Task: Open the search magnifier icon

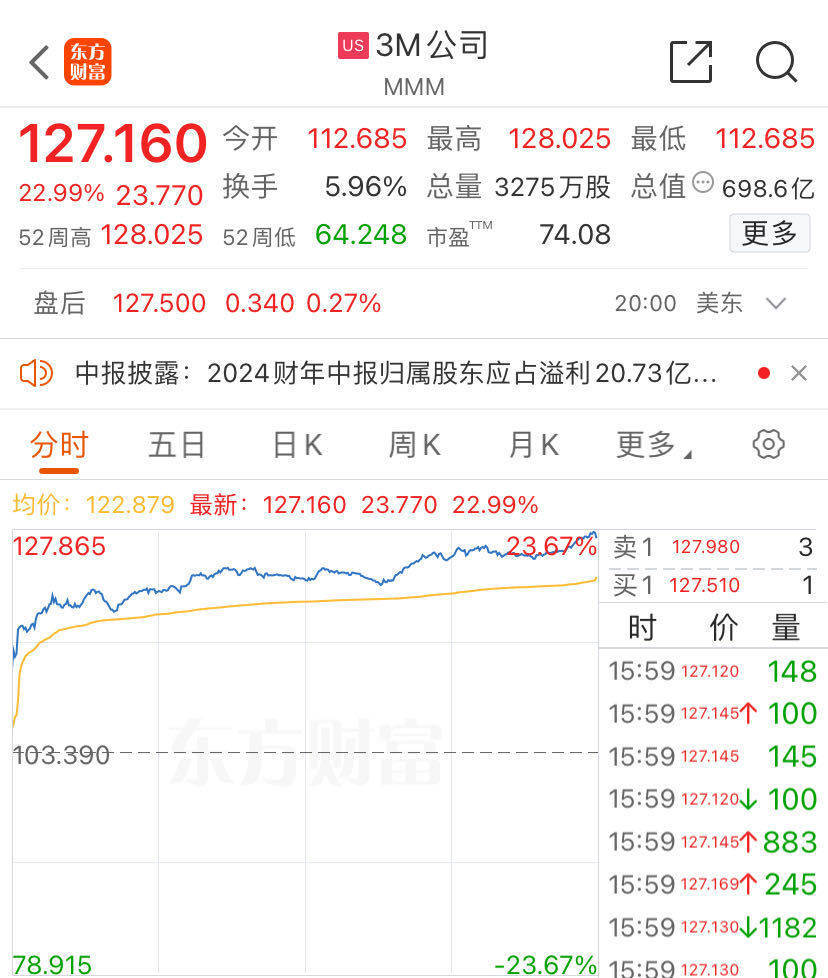Action: pyautogui.click(x=775, y=62)
